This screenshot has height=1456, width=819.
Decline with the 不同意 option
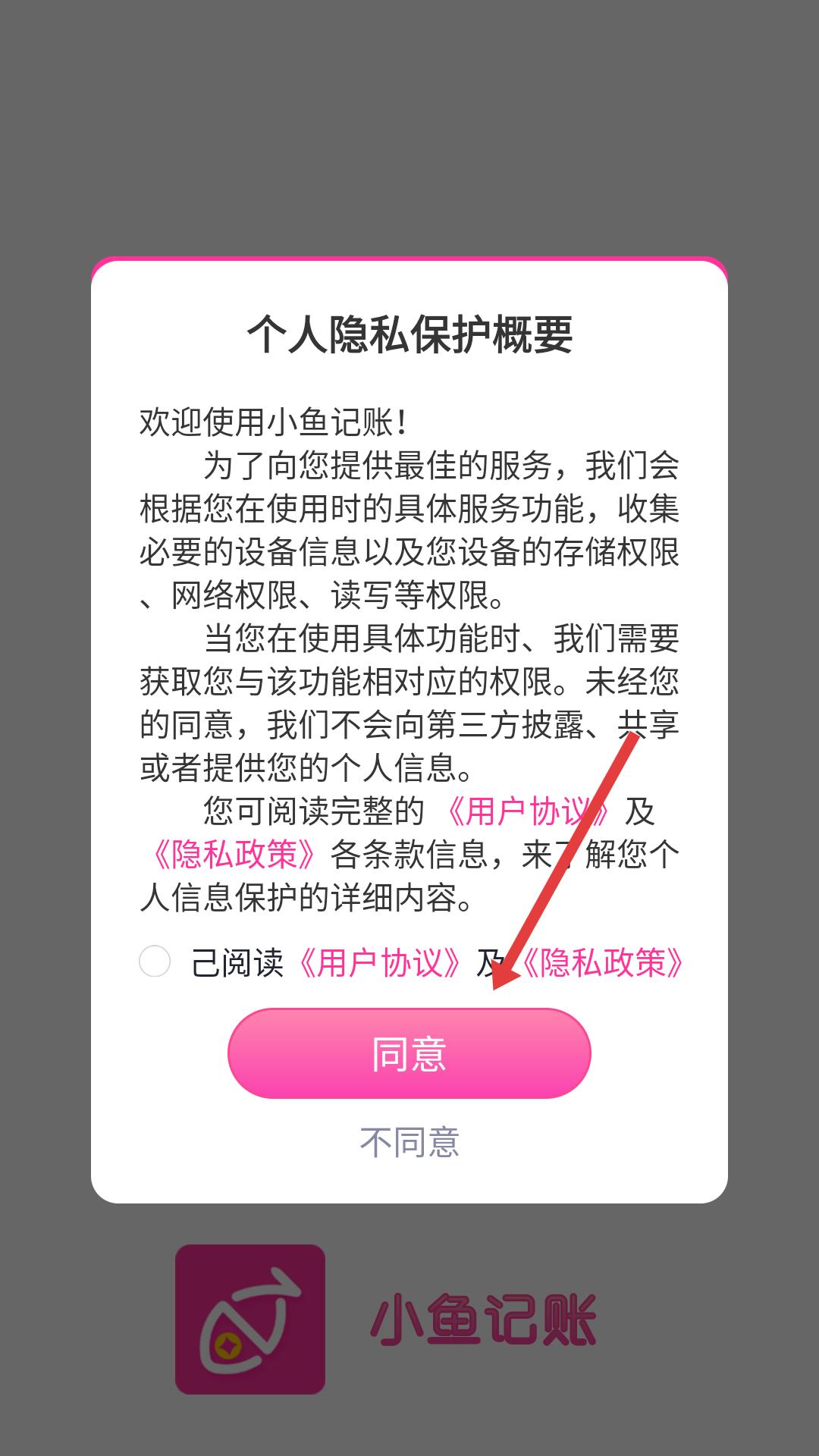[409, 1142]
